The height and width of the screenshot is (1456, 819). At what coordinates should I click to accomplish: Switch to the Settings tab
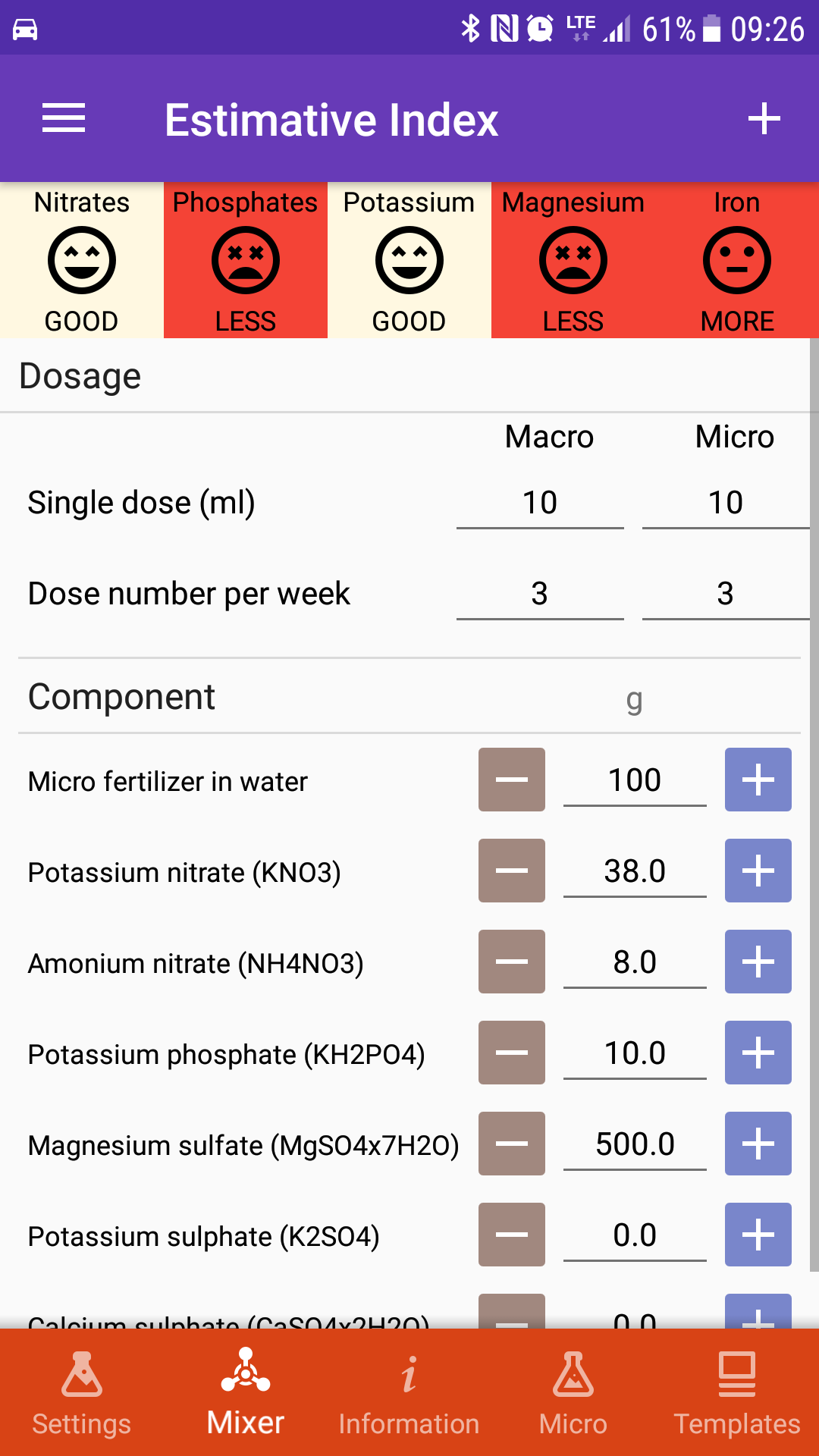82,1394
